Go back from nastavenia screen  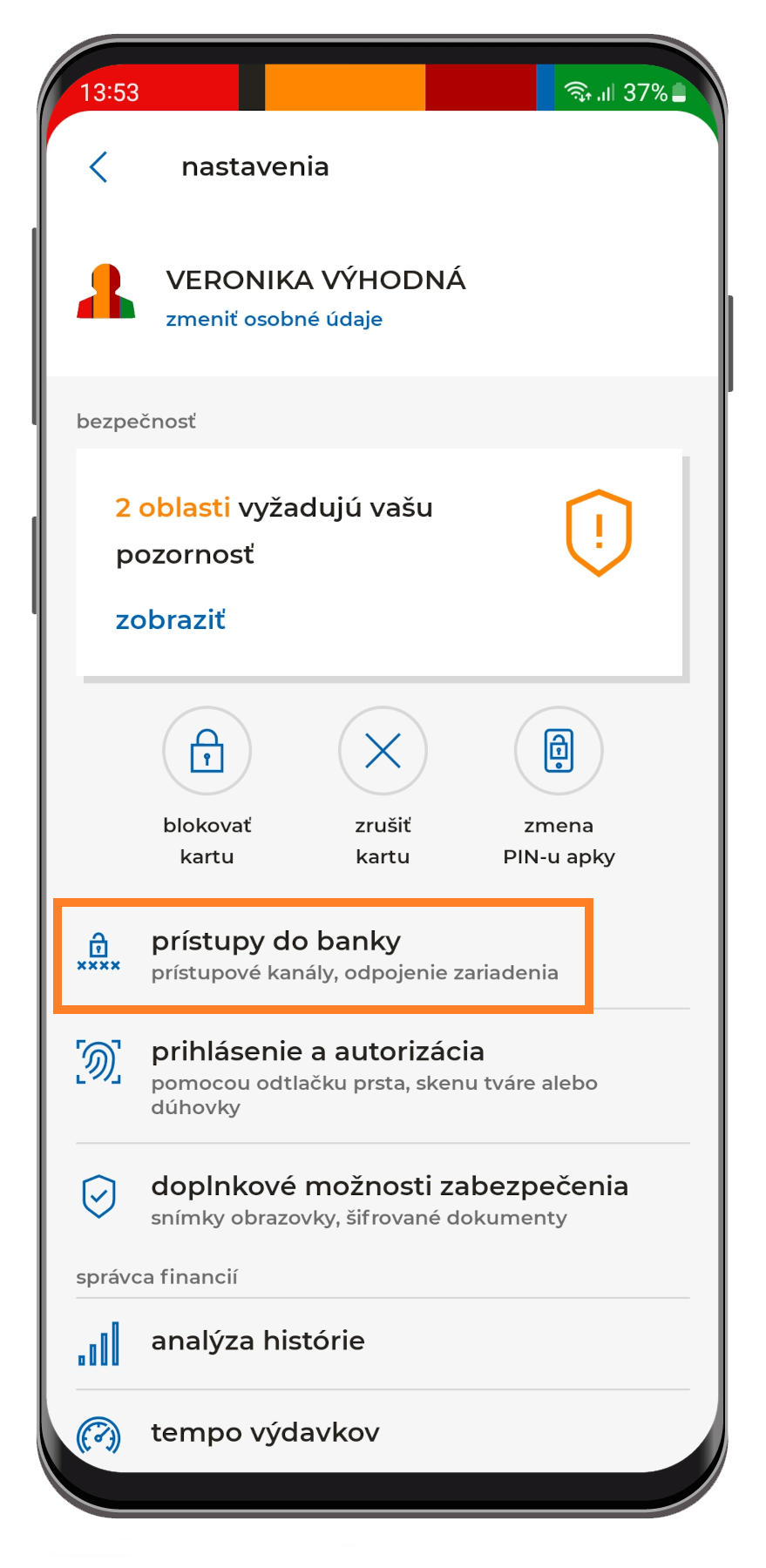98,166
